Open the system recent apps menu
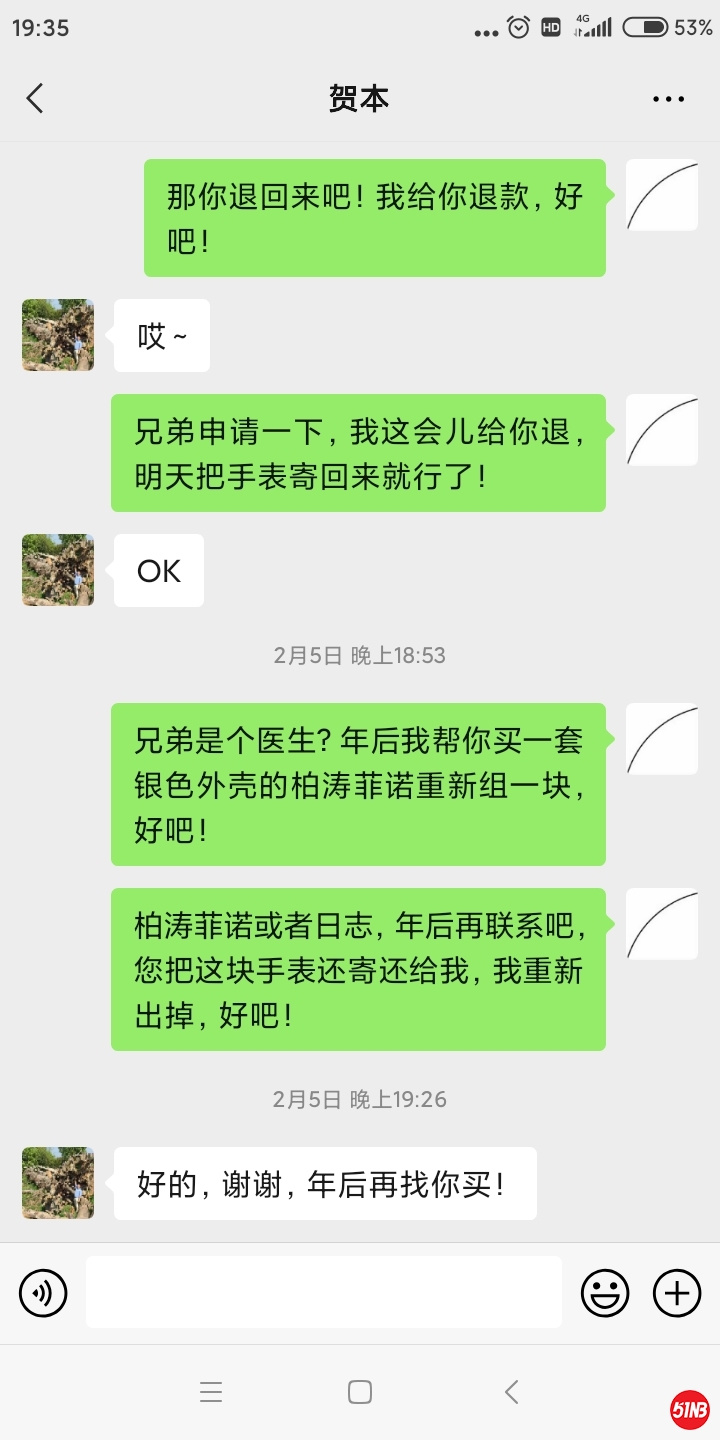The width and height of the screenshot is (720, 1440). click(211, 1392)
